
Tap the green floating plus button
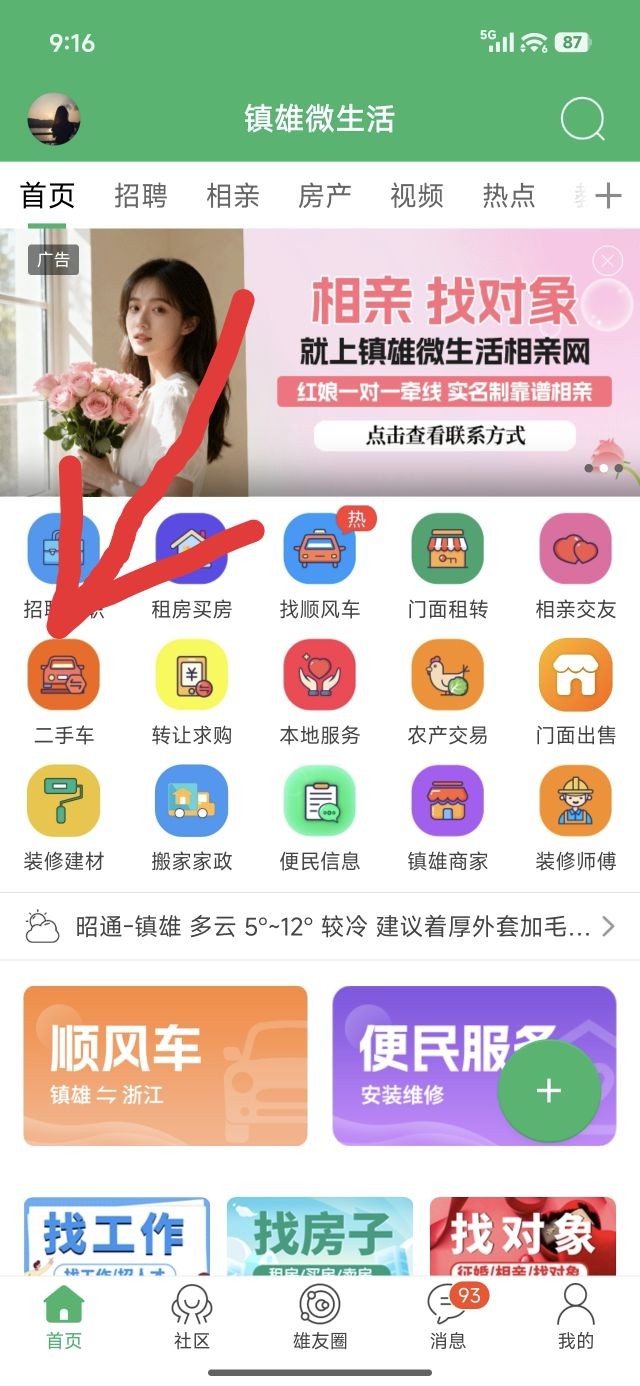(x=549, y=1091)
